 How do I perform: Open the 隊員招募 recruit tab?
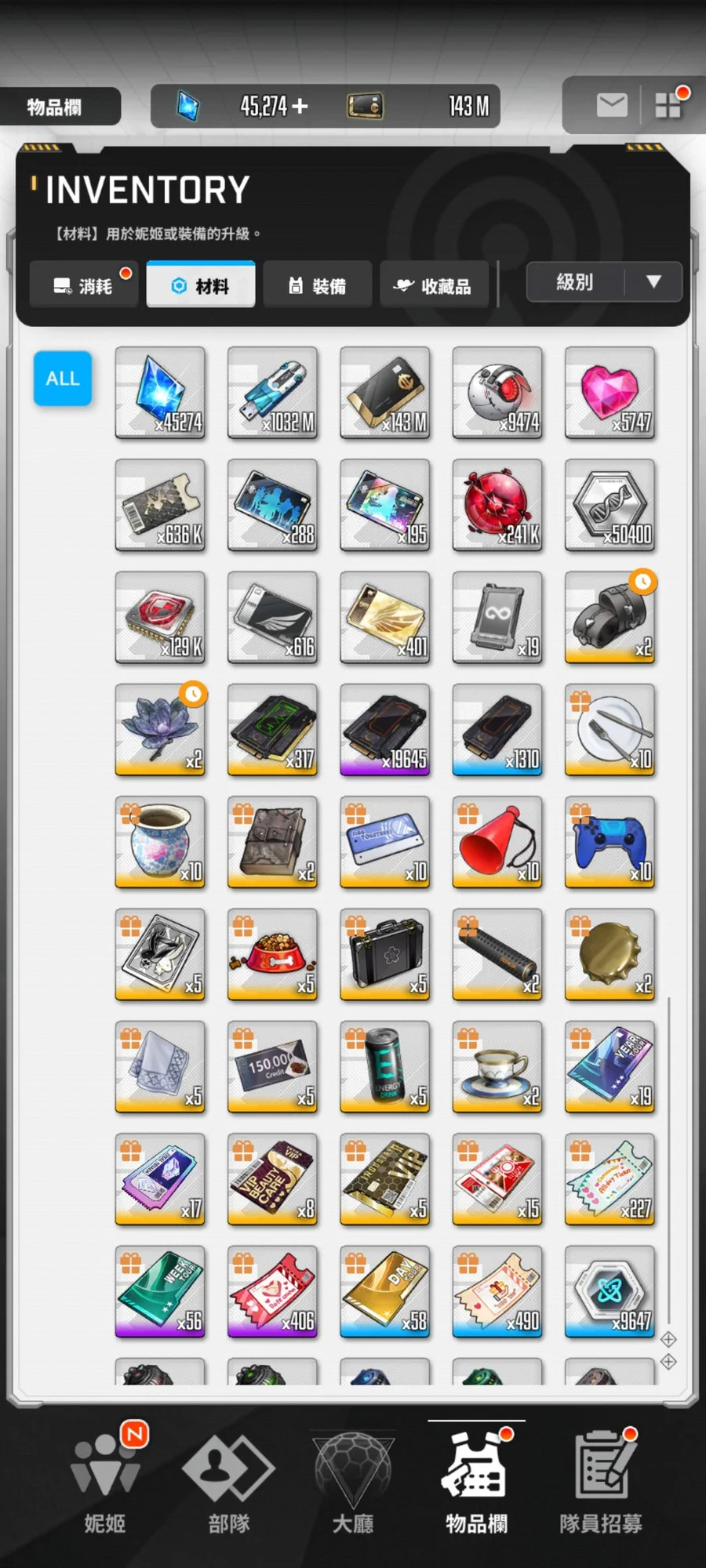[601, 1482]
